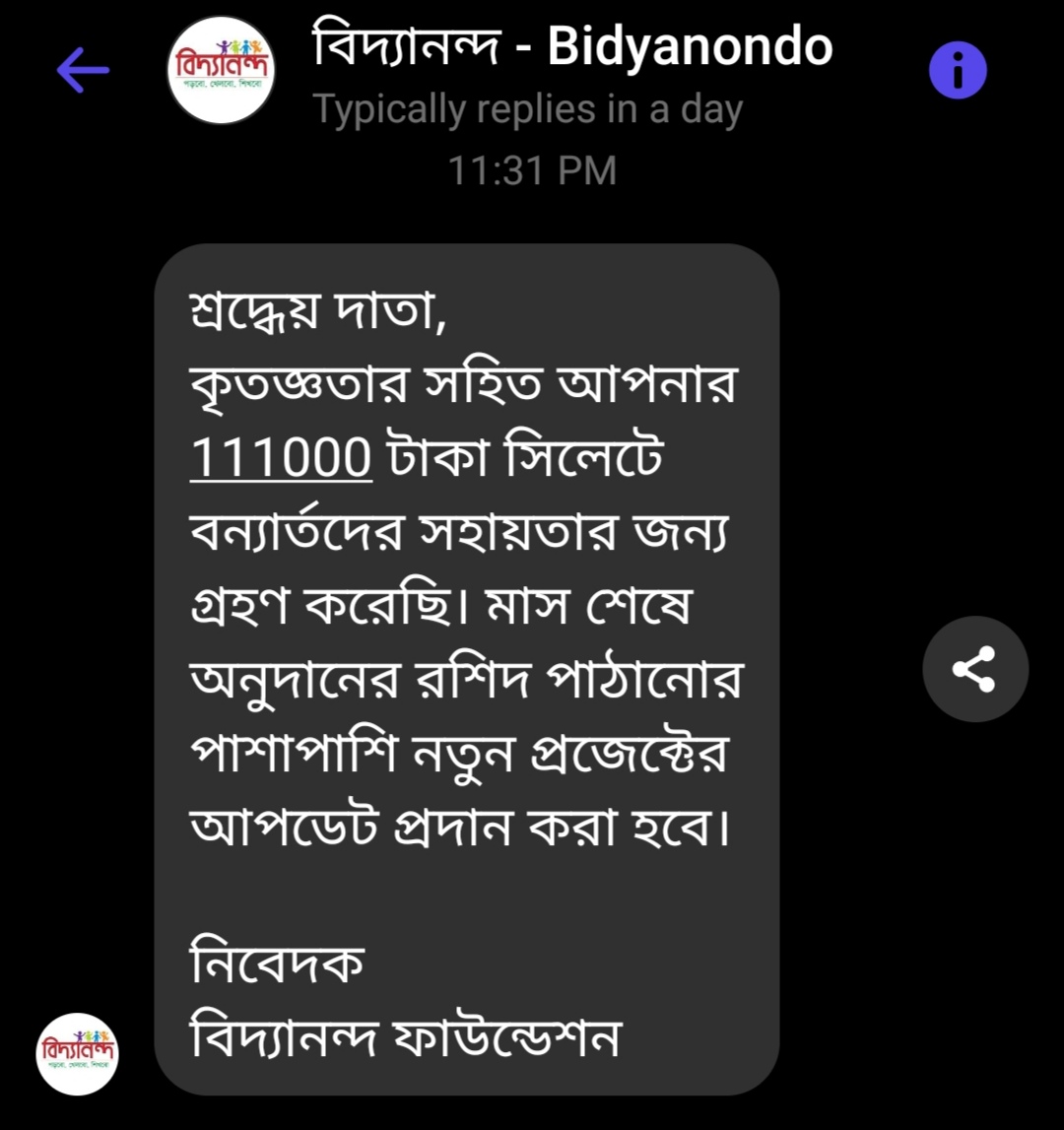Image resolution: width=1064 pixels, height=1130 pixels.
Task: Go back using the arrow icon
Action: point(83,70)
